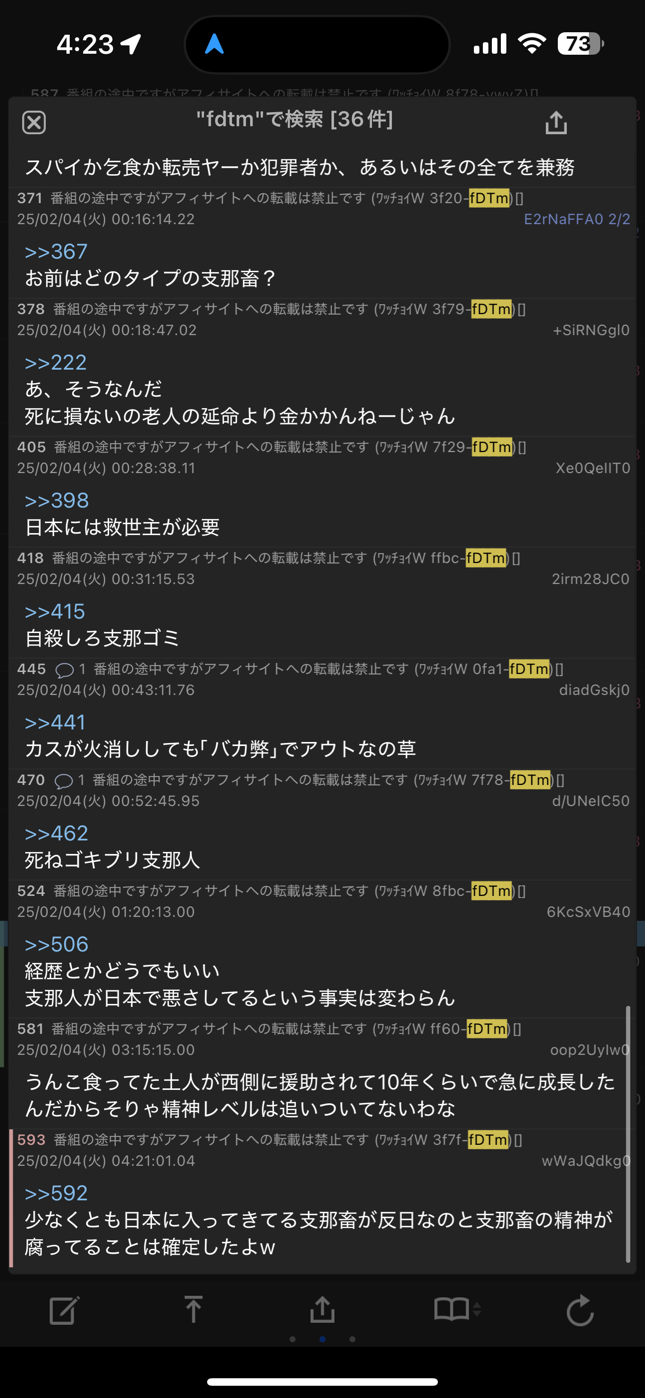Open referenced post >>506
Screen dimensions: 645x1398
pyautogui.click(x=57, y=944)
